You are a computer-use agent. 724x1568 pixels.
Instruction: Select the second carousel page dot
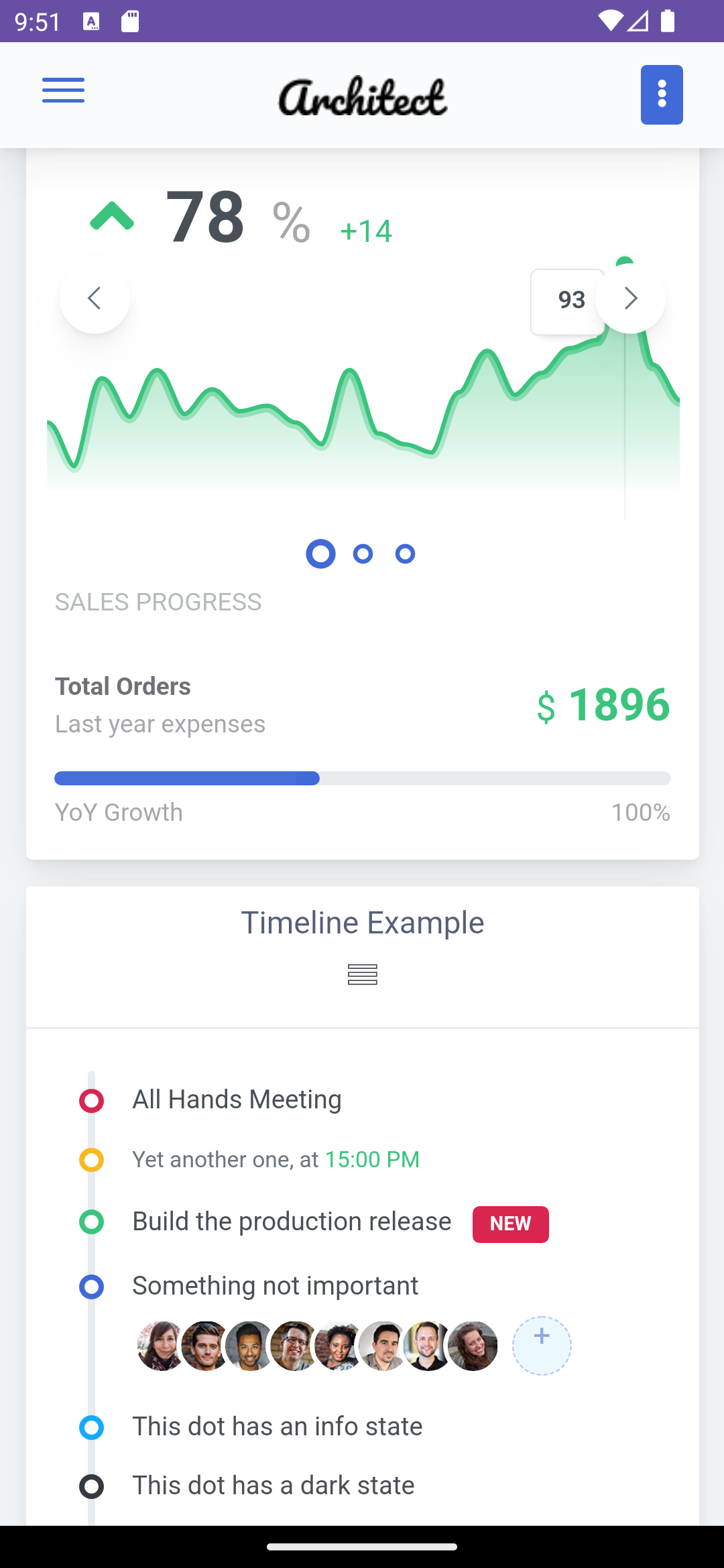[x=363, y=554]
